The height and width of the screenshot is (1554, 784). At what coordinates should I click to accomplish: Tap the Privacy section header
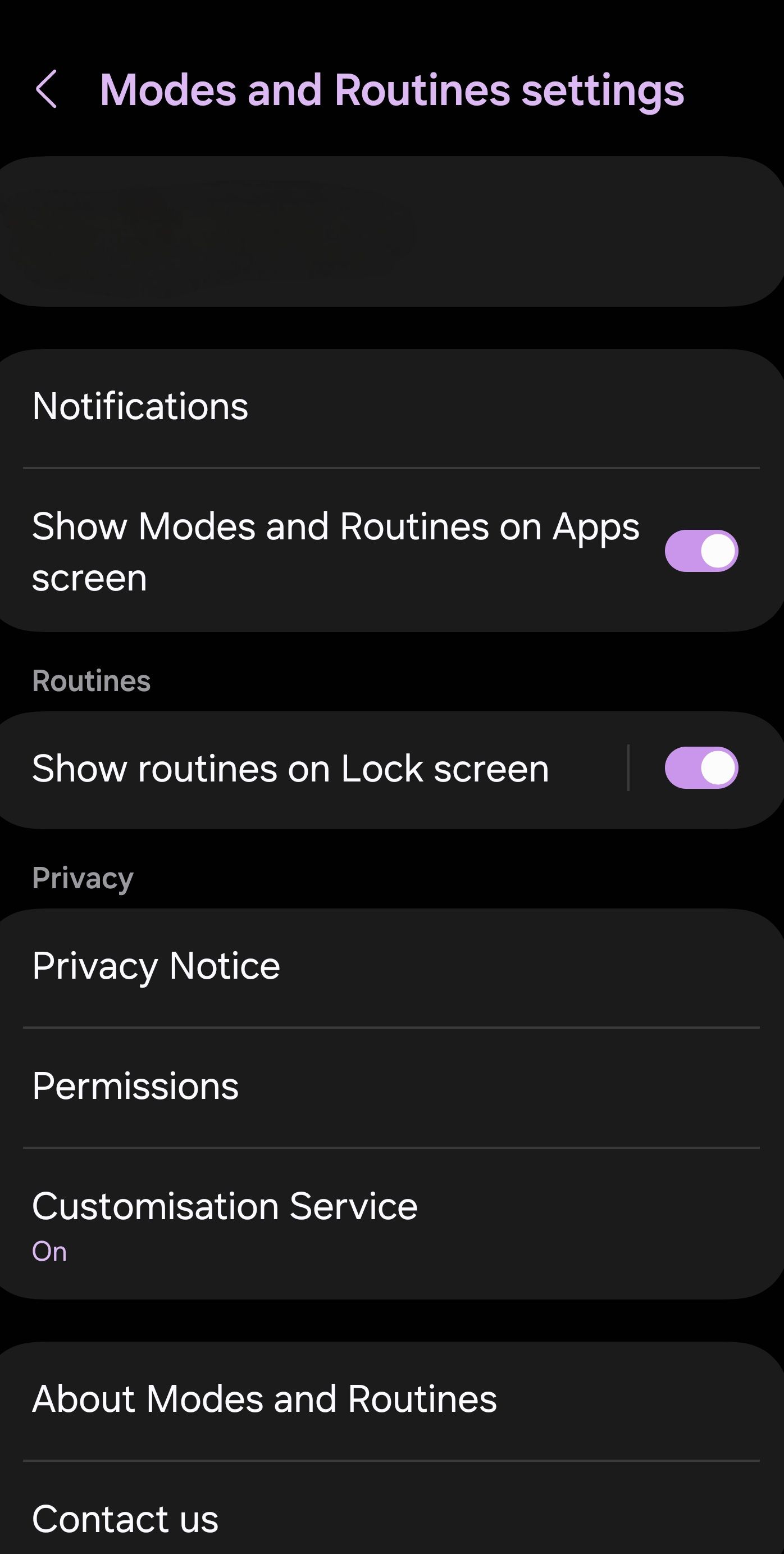tap(83, 878)
